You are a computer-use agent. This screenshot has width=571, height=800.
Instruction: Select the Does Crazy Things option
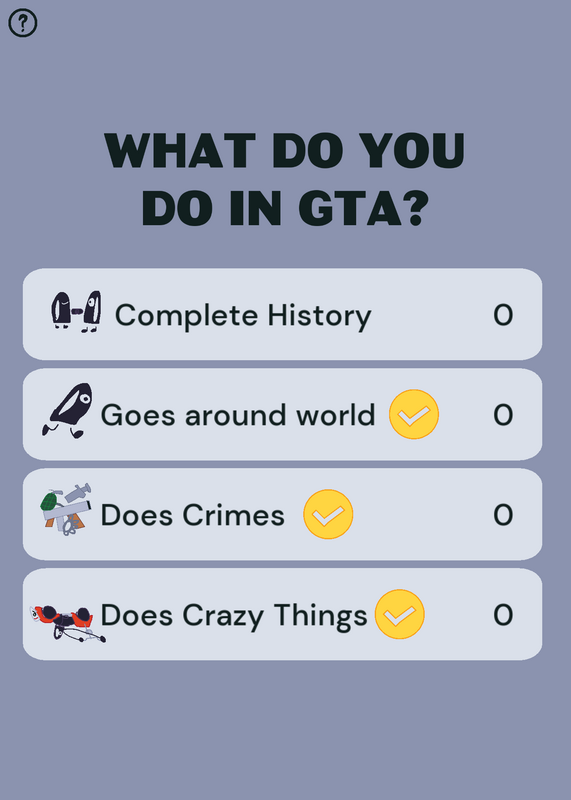click(282, 614)
